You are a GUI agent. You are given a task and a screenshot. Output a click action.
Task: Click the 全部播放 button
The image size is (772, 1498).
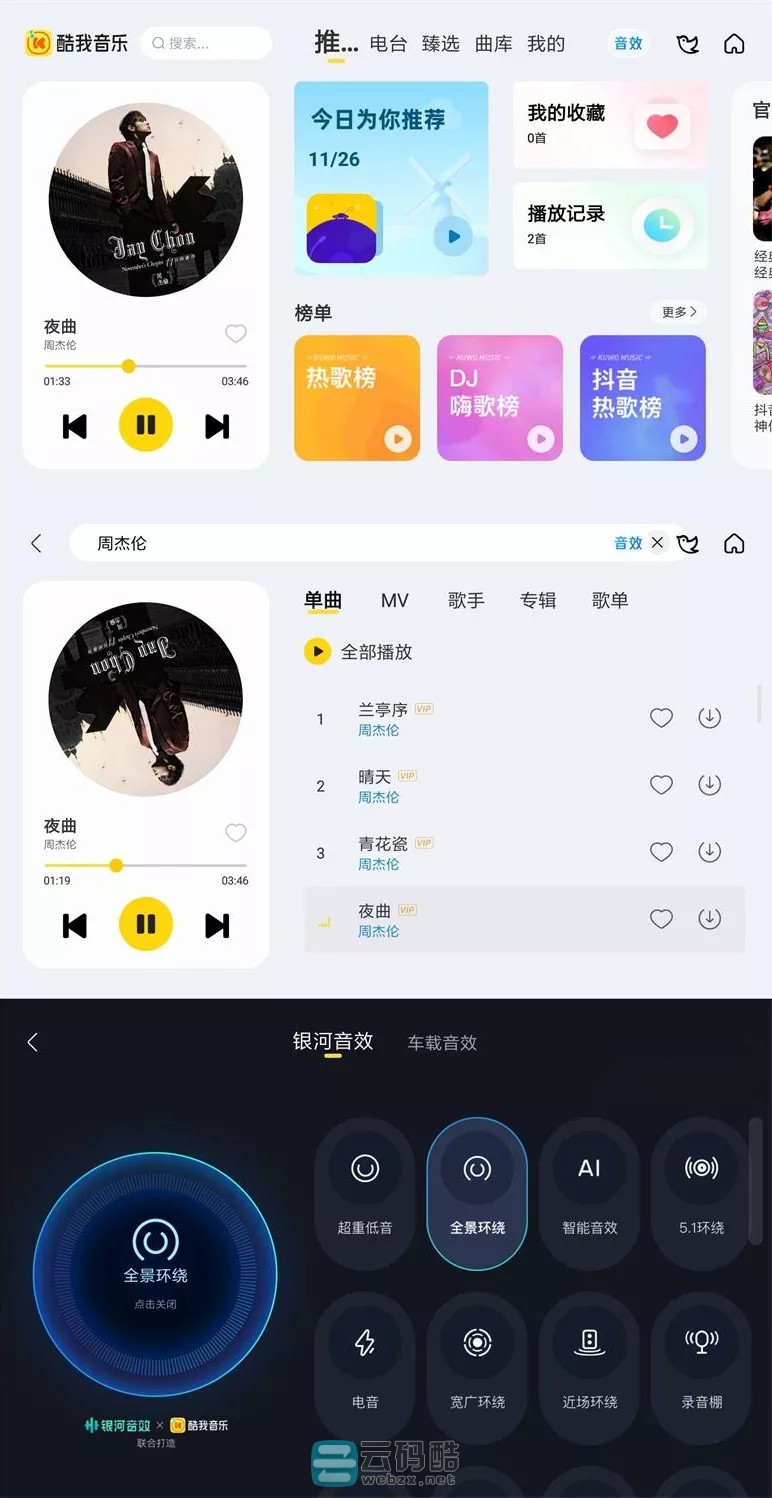point(318,651)
